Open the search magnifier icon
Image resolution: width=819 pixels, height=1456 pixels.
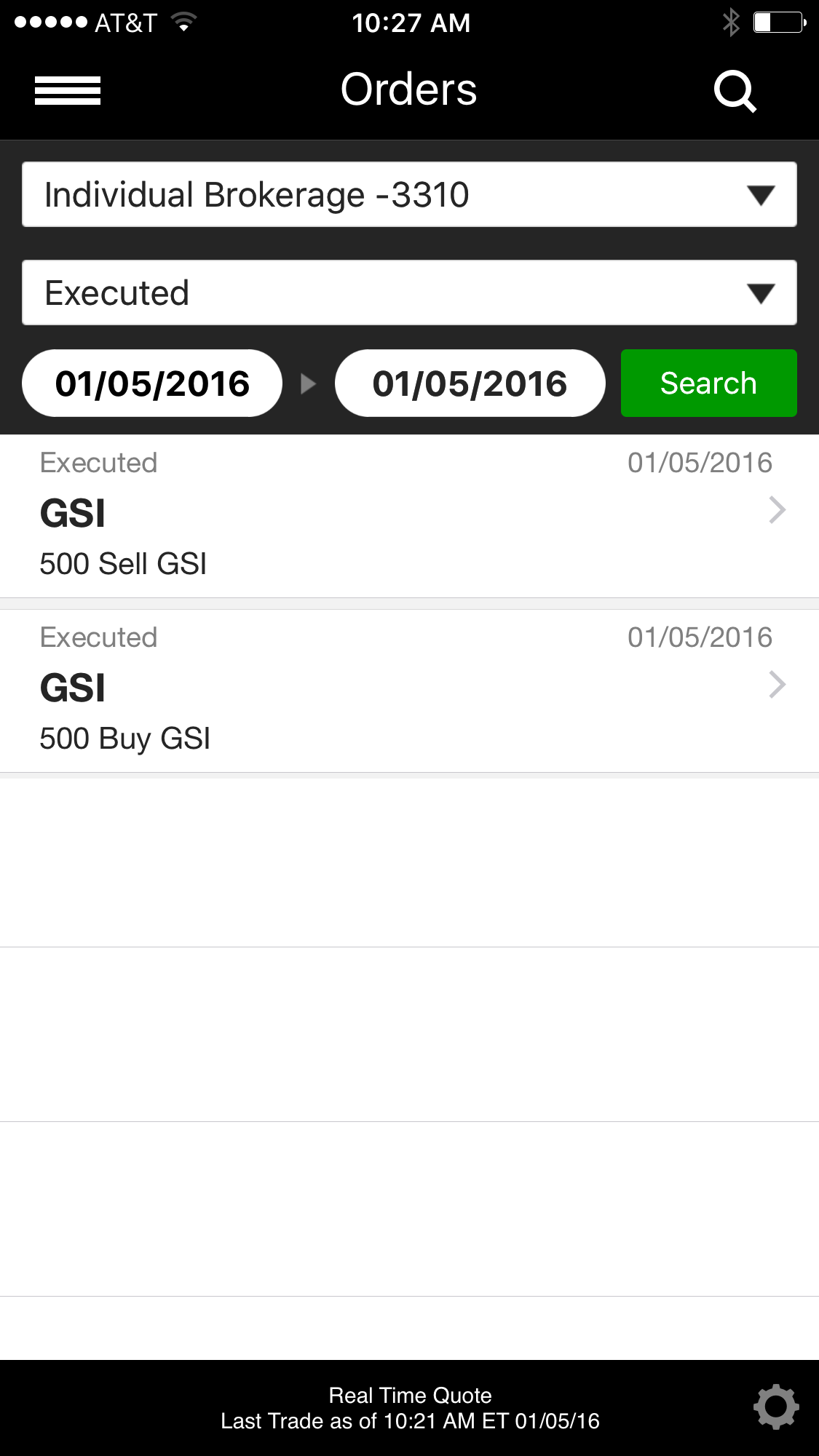735,91
